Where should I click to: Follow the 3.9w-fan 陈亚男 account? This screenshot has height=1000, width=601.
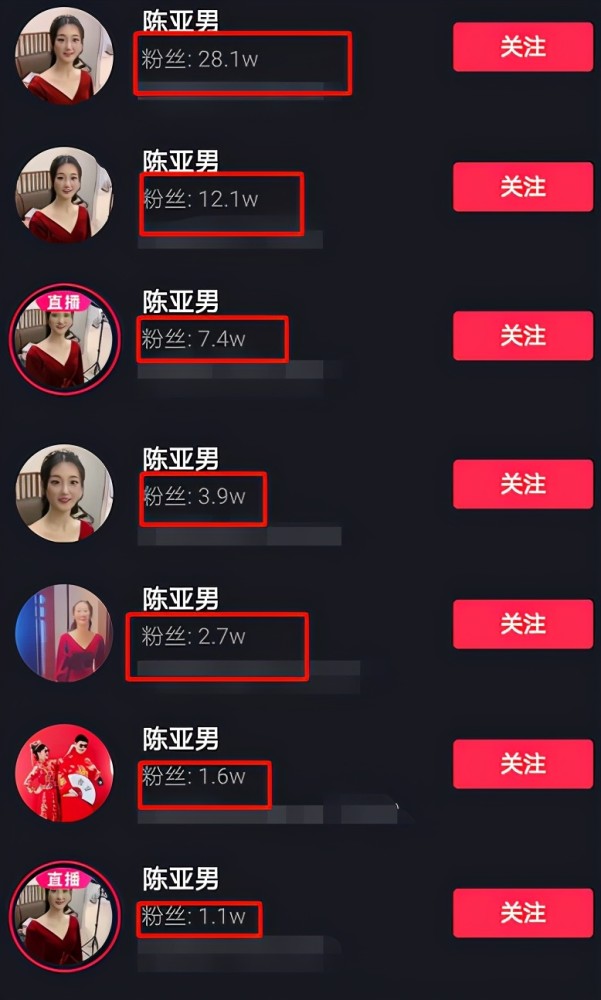click(522, 484)
